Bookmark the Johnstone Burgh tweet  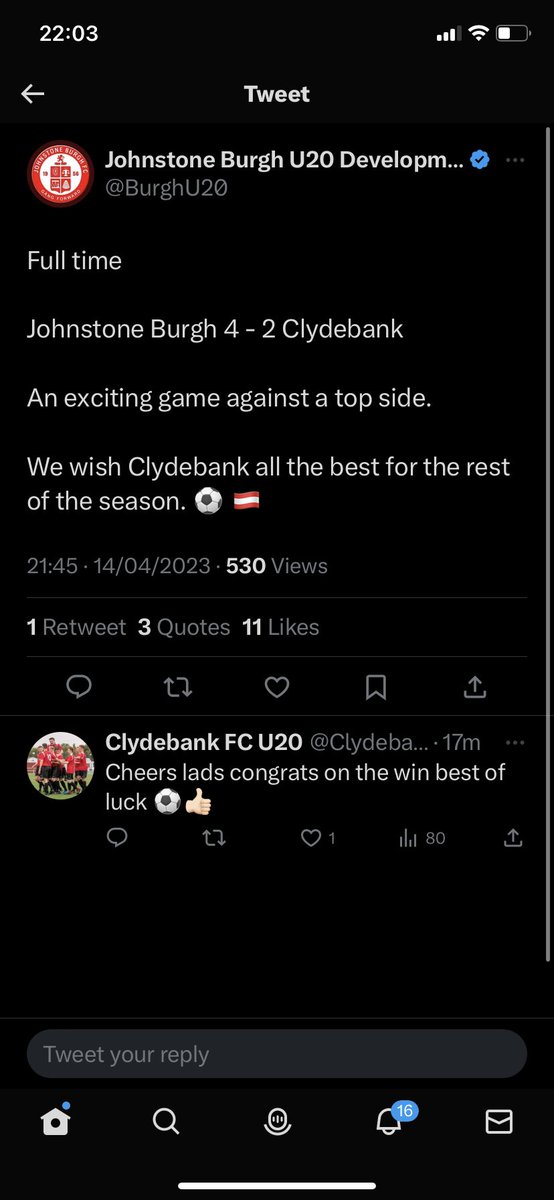376,686
